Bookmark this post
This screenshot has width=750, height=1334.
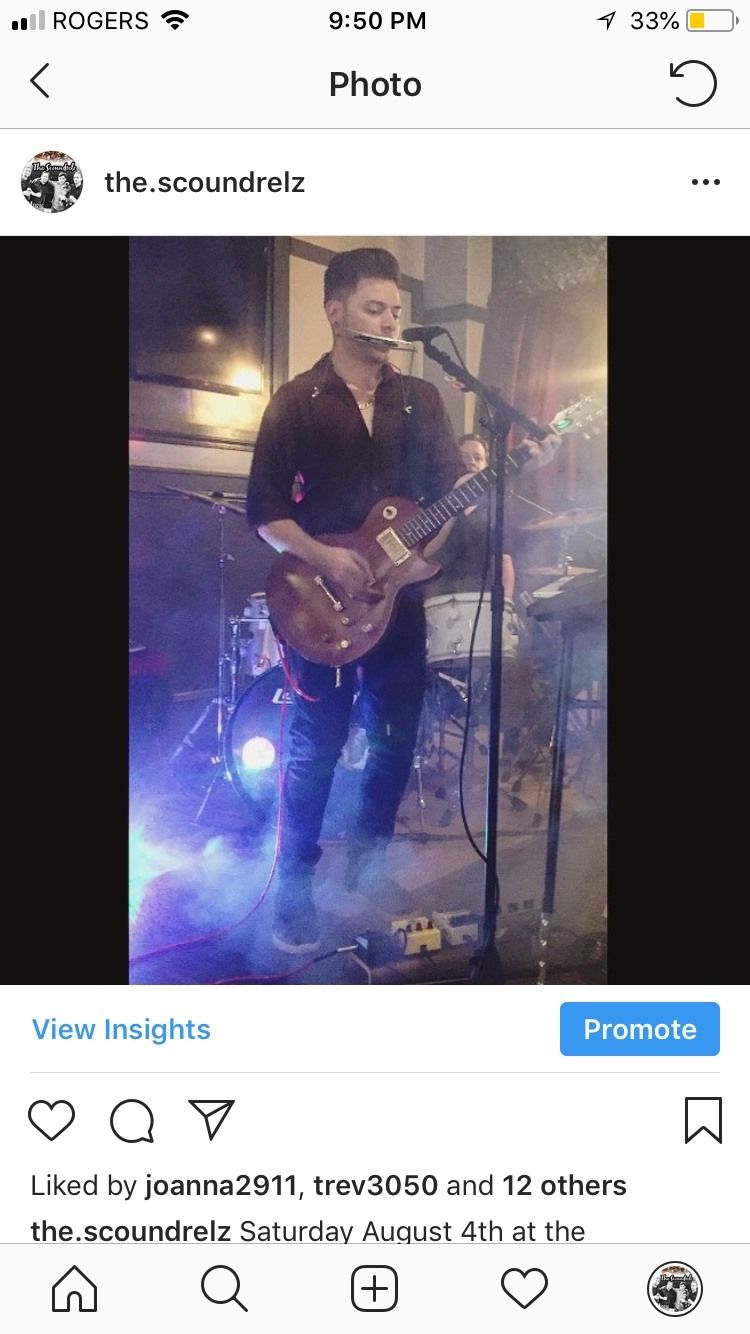coord(703,1121)
